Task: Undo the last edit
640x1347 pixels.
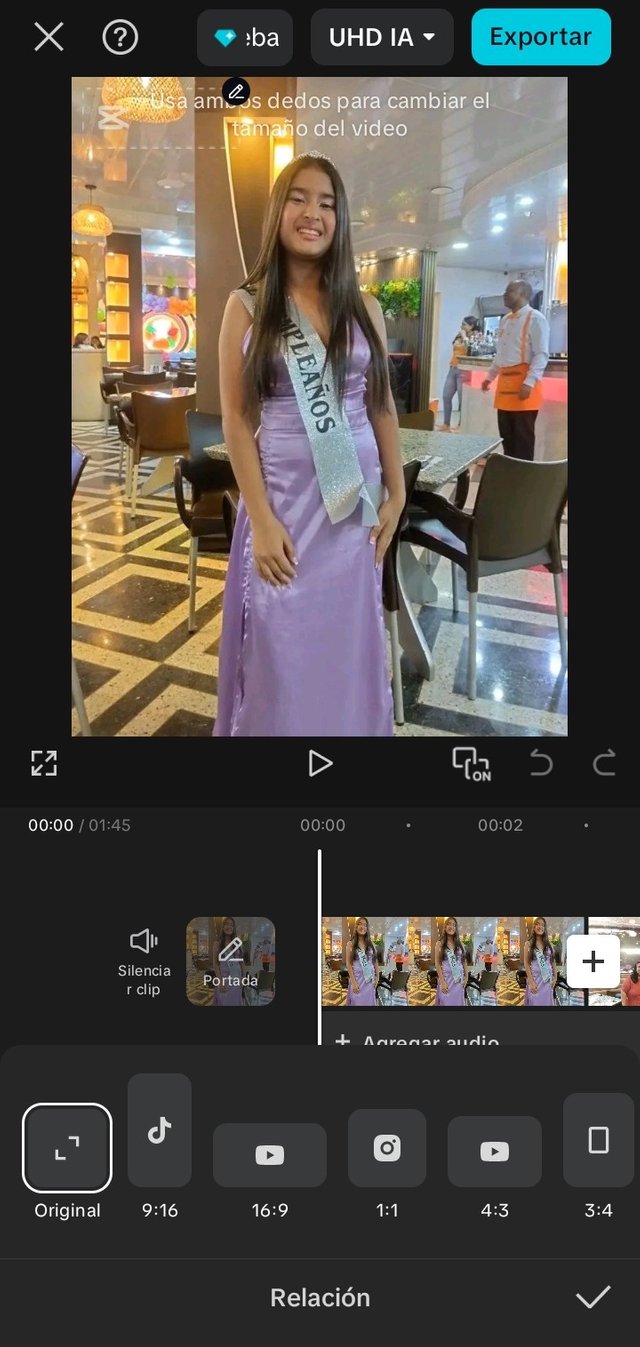Action: (x=540, y=764)
